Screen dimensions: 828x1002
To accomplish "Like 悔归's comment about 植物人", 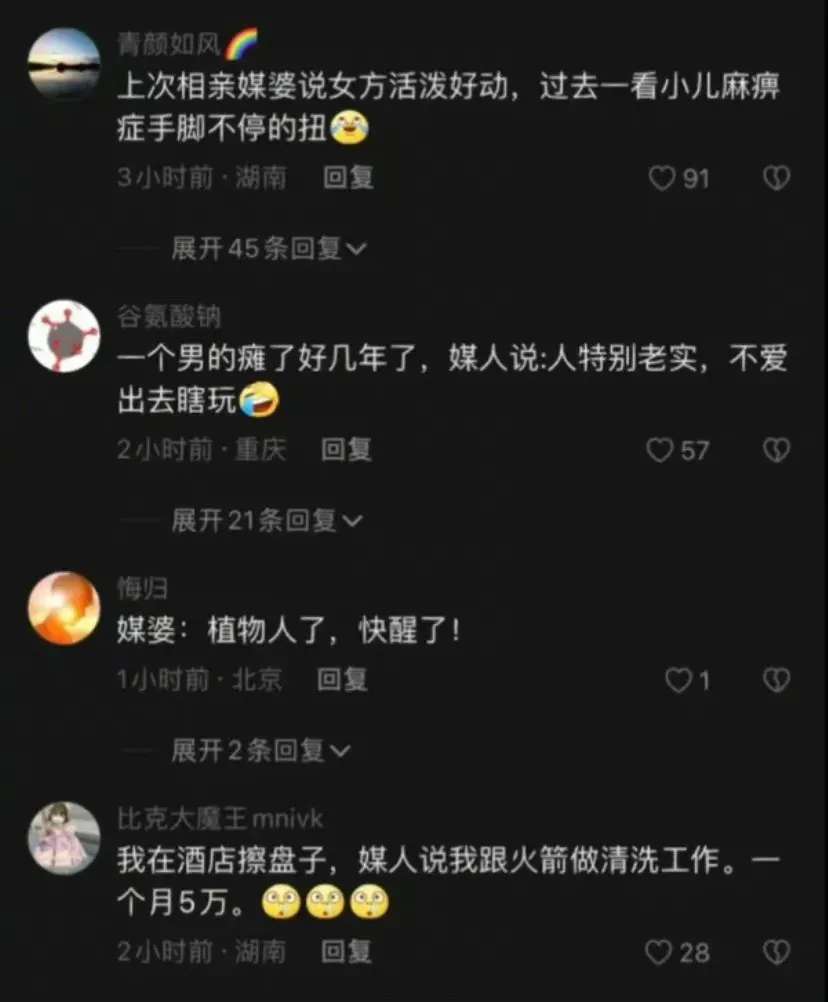I will [679, 681].
